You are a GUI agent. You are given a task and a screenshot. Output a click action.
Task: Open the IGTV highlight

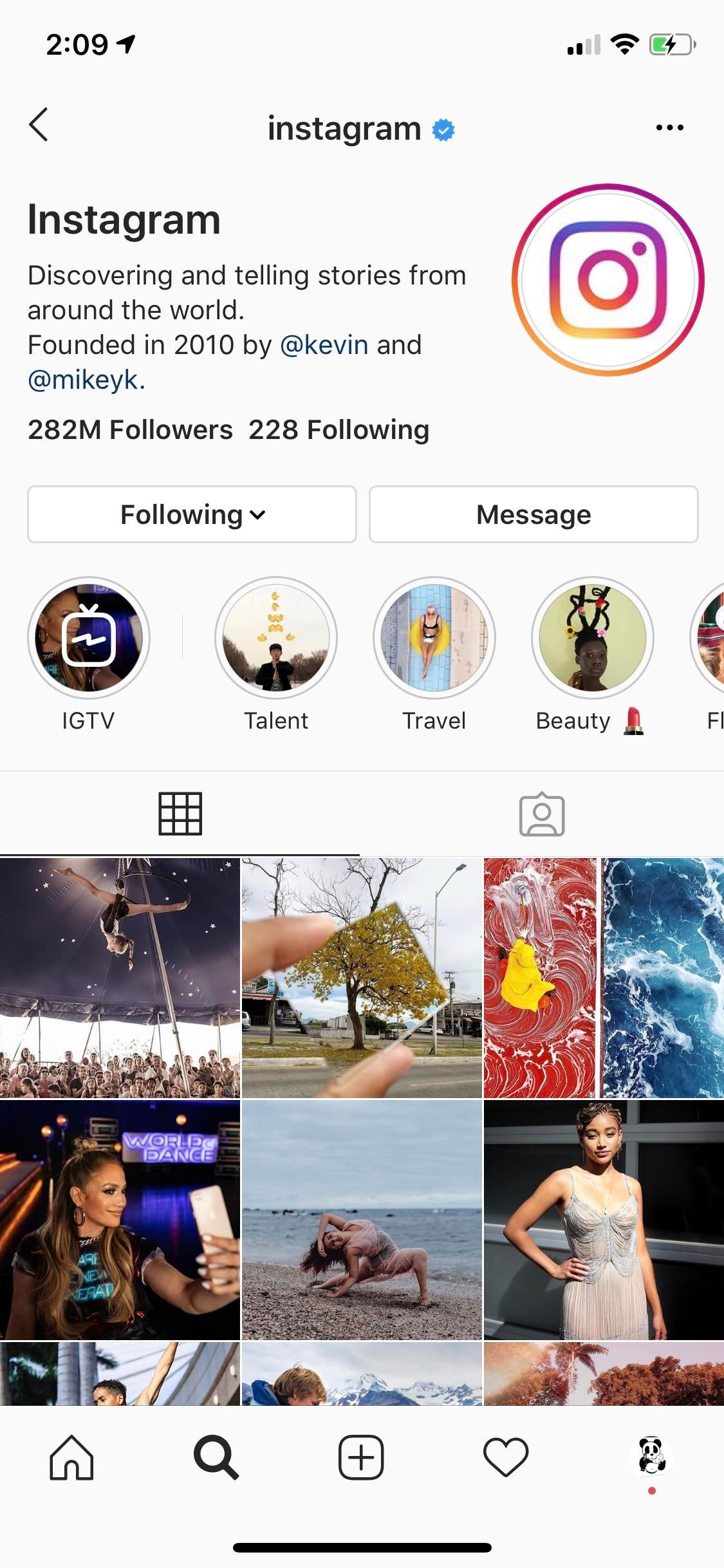89,637
